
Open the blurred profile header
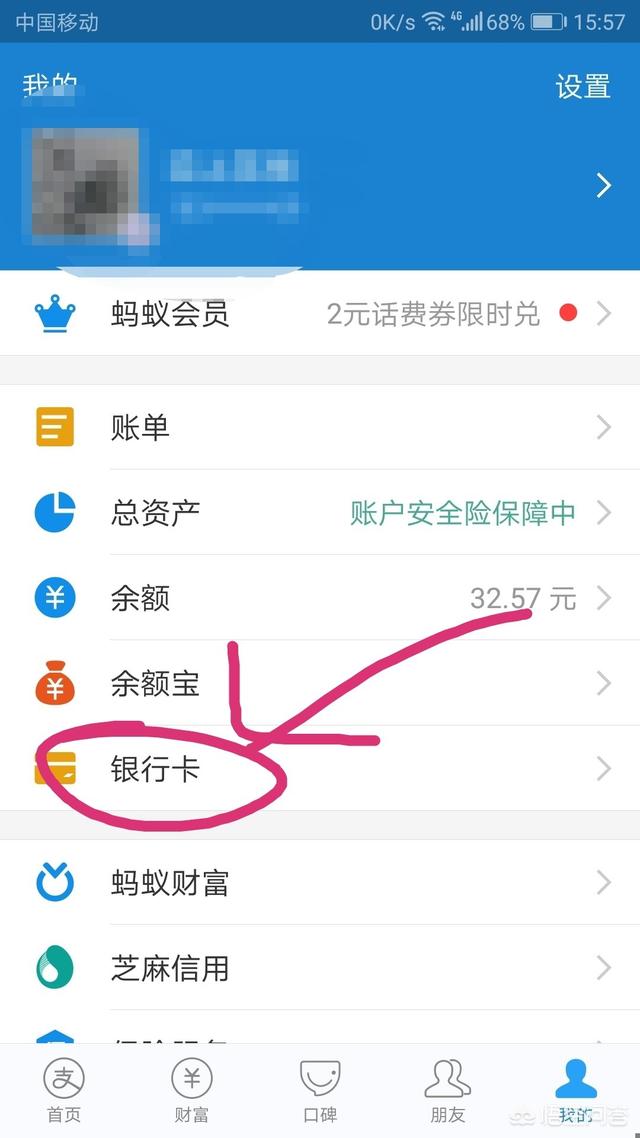click(320, 185)
